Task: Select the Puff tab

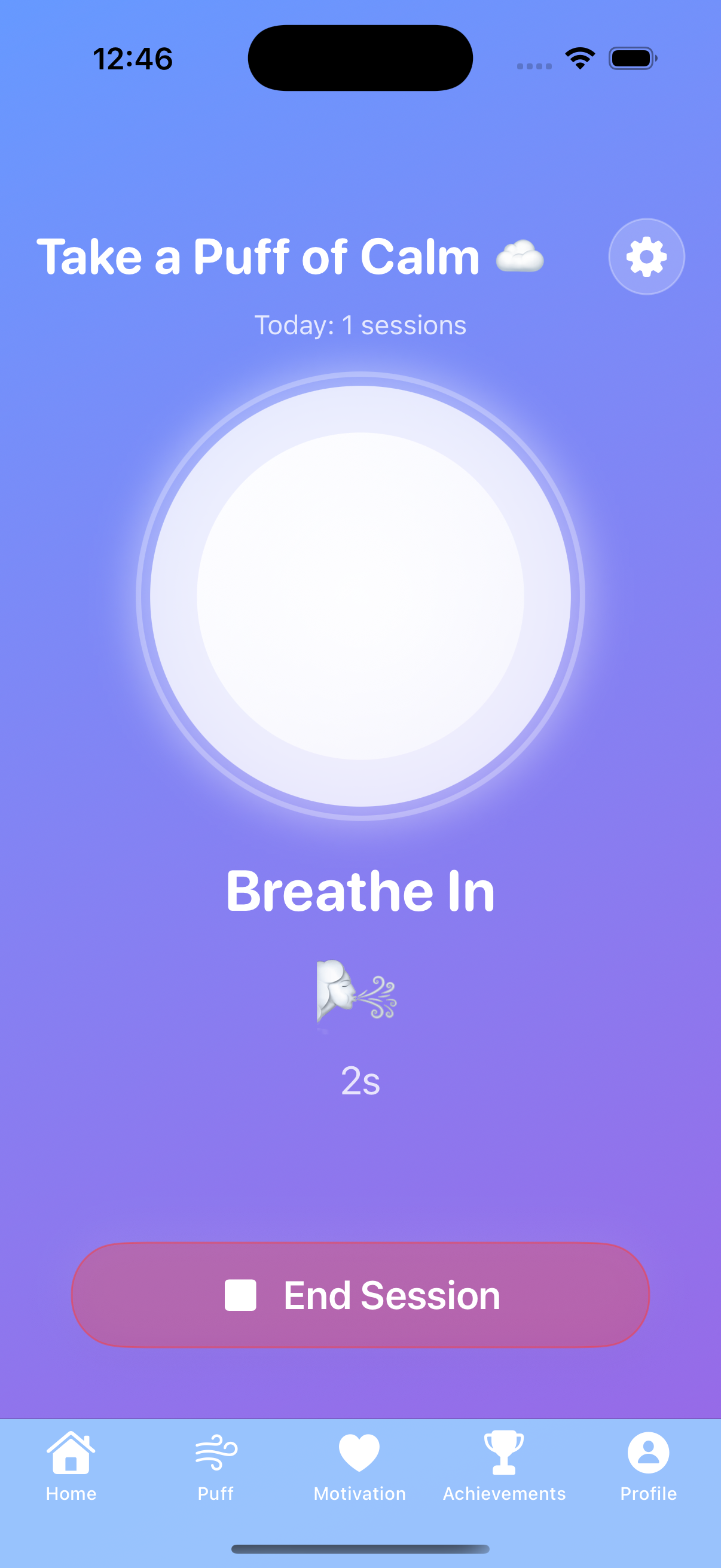Action: coord(215,1466)
